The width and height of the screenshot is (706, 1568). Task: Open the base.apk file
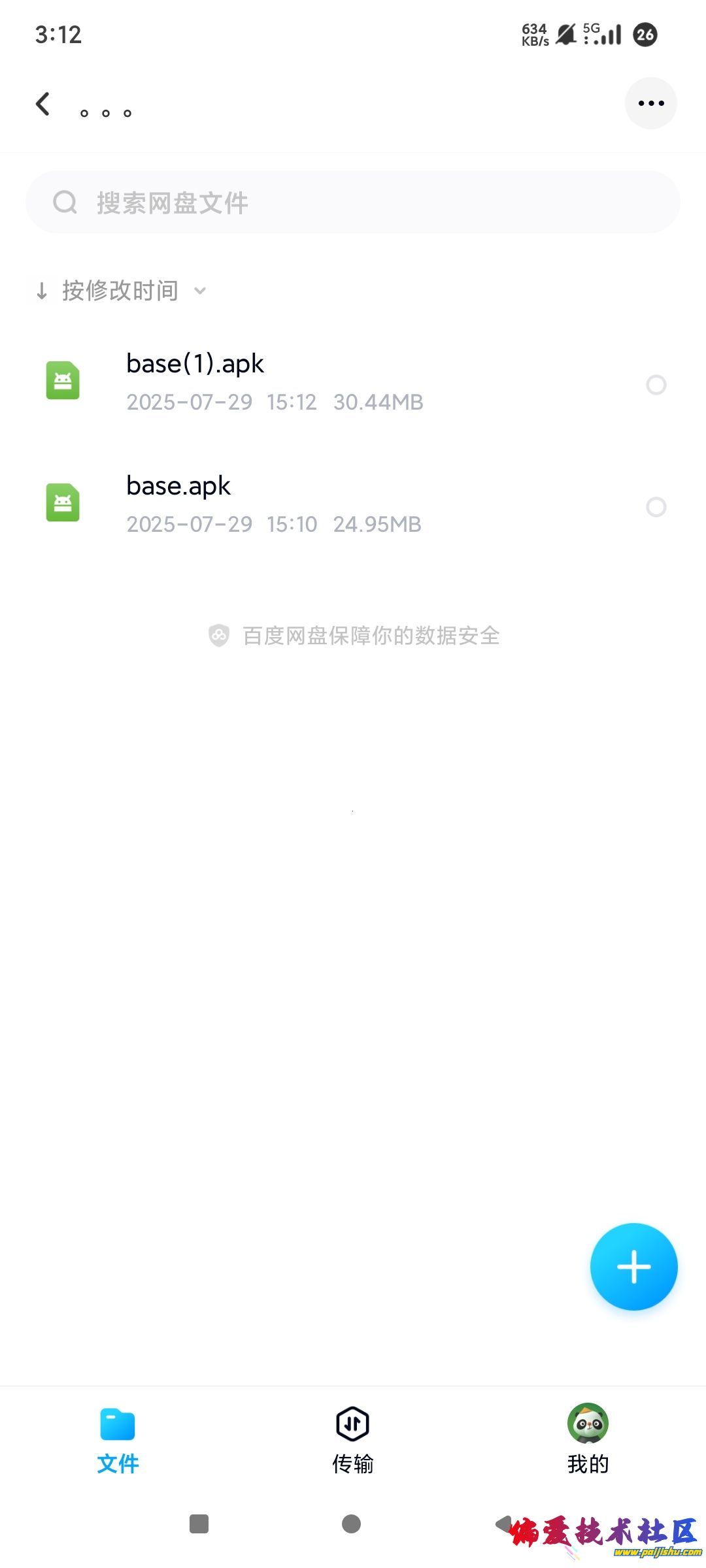tap(275, 504)
